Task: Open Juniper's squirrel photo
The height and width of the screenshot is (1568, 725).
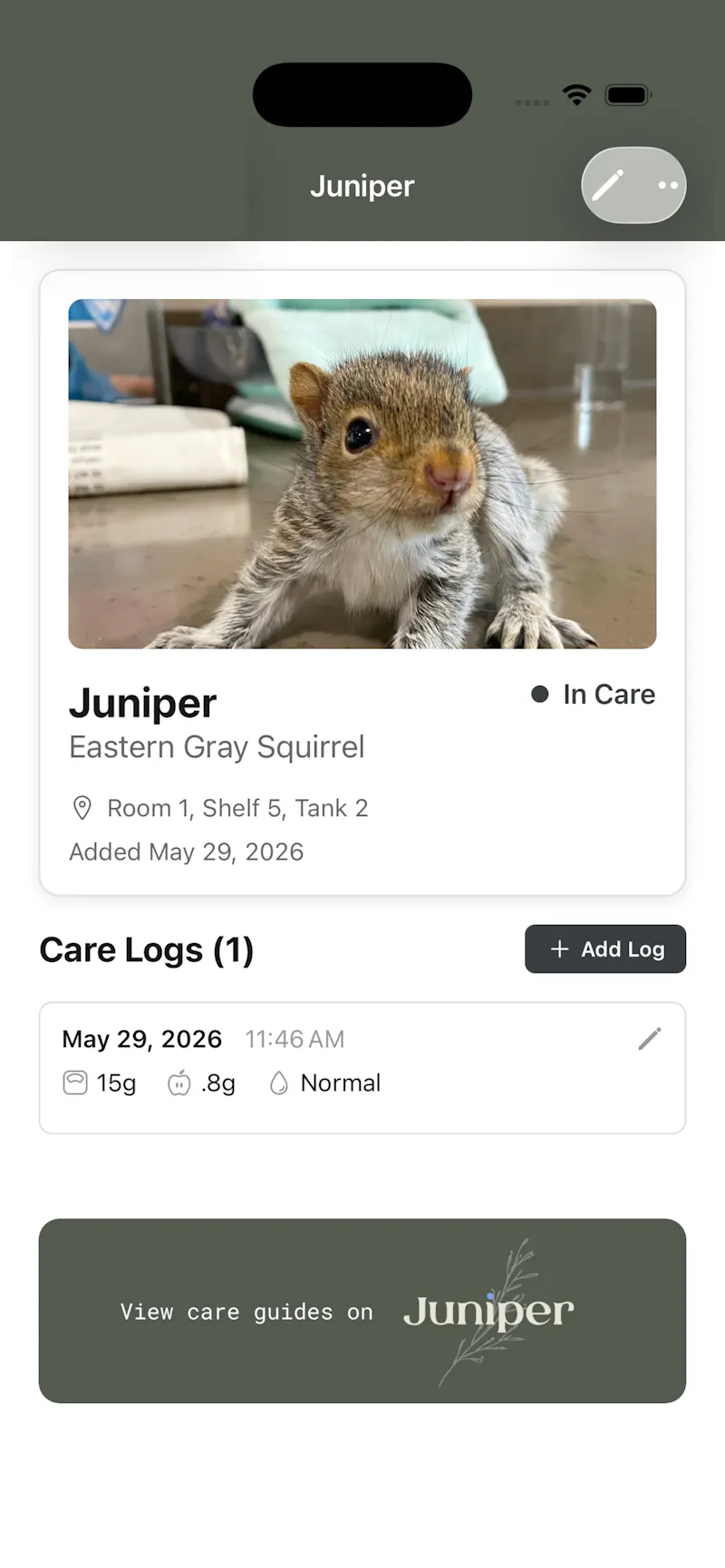Action: [362, 474]
